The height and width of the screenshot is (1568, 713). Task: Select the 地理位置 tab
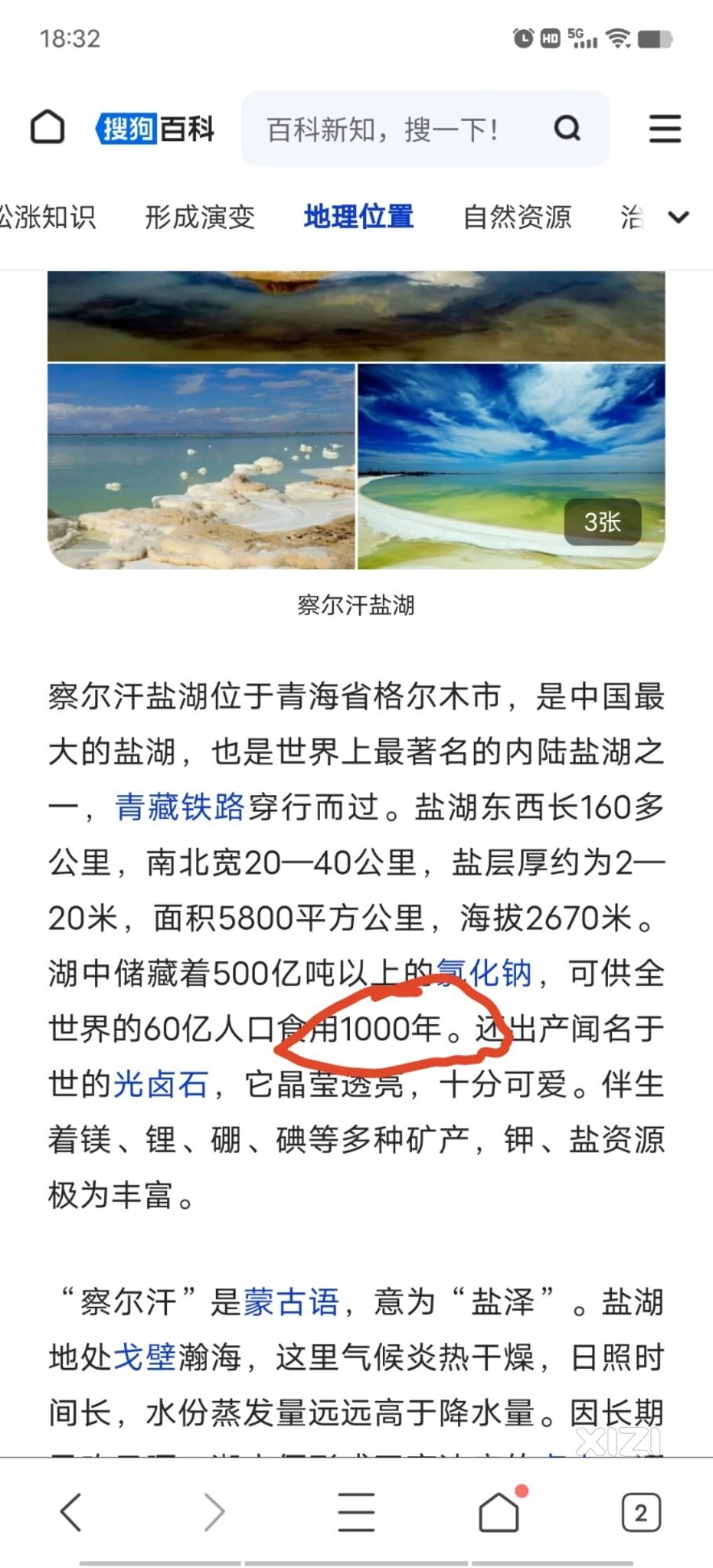pyautogui.click(x=358, y=217)
